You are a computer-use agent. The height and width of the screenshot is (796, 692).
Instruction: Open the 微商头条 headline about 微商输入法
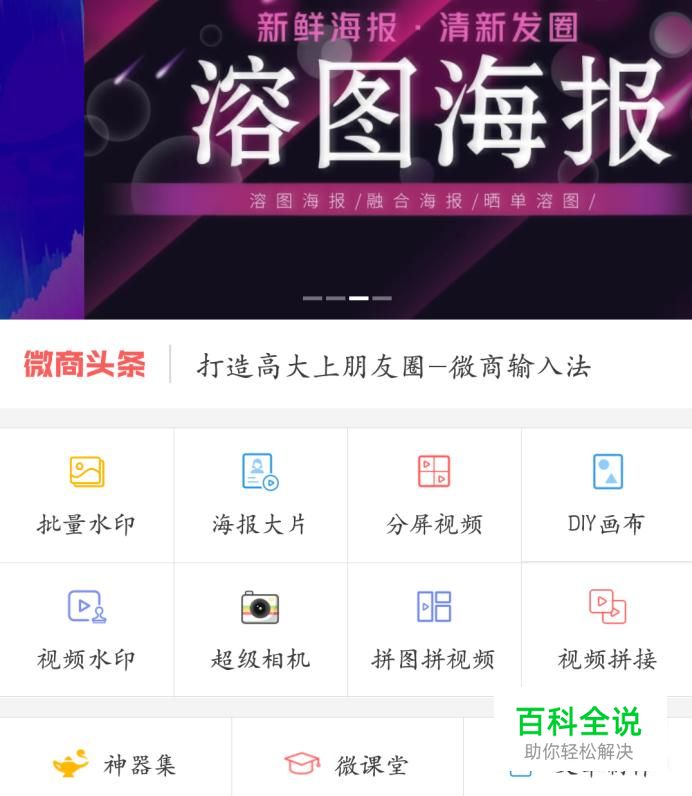tap(393, 366)
